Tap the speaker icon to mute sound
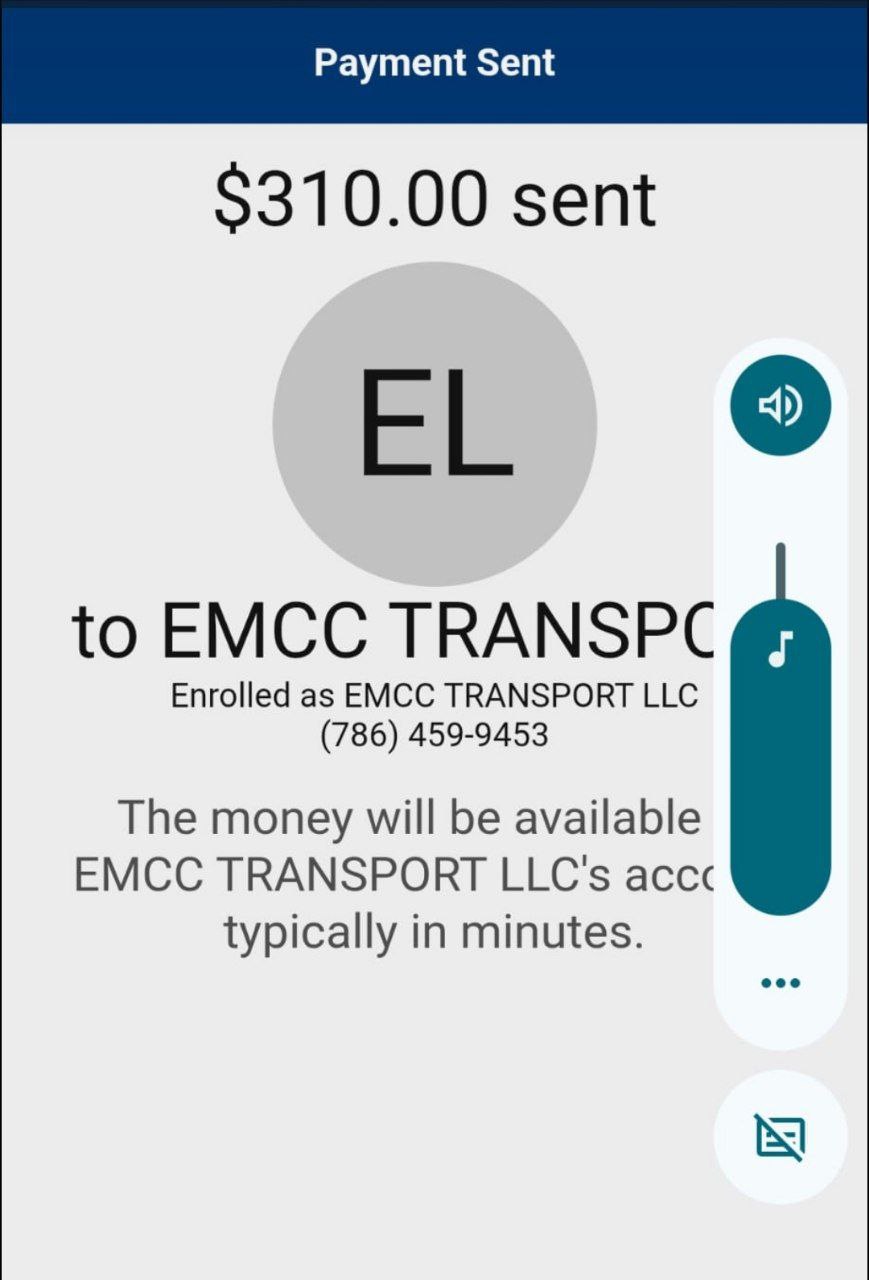Screen dimensions: 869x1280 pos(780,405)
